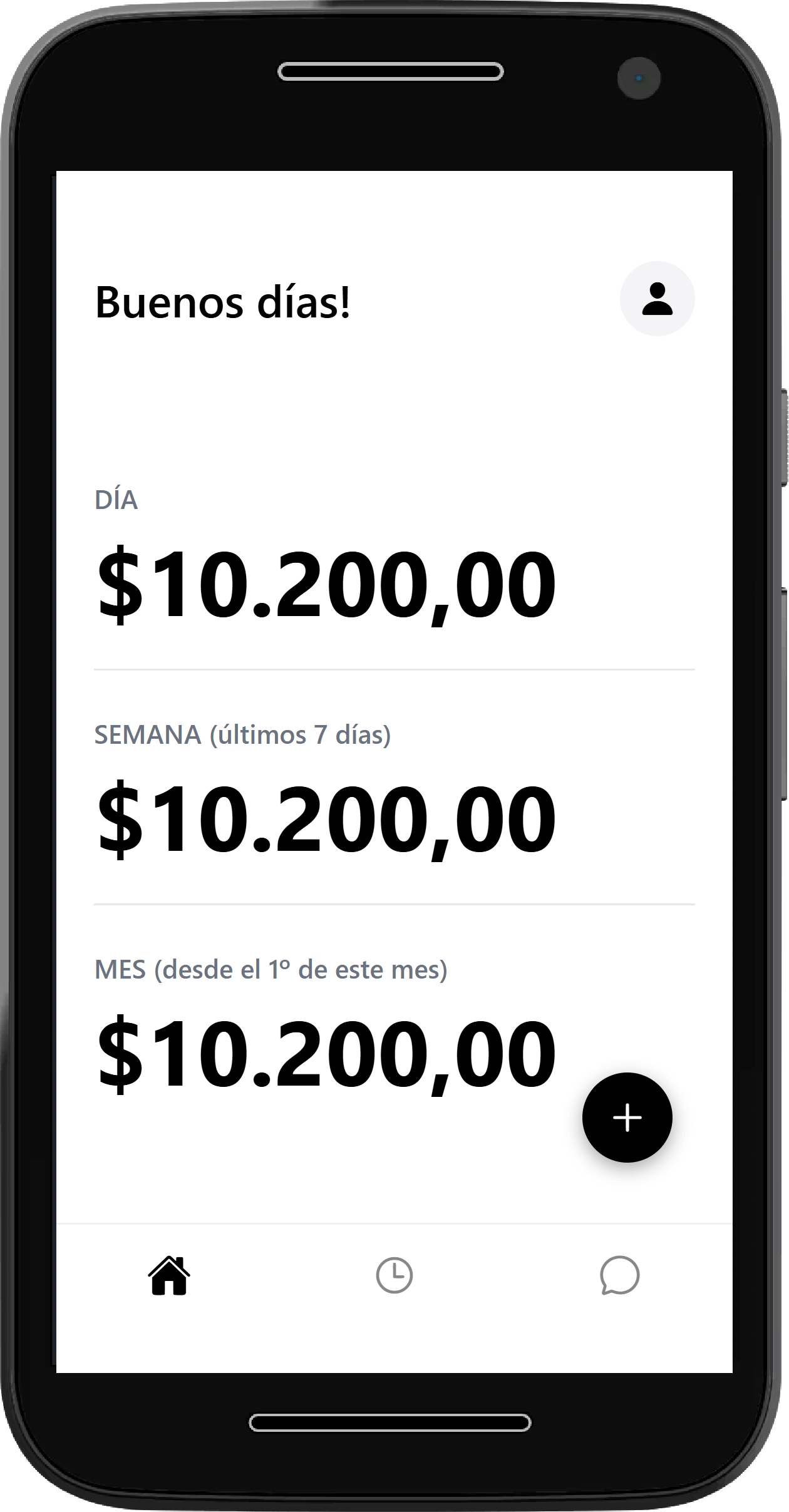Switch to the chat bubble tab
Screen dimensions: 789x1512
(619, 1275)
